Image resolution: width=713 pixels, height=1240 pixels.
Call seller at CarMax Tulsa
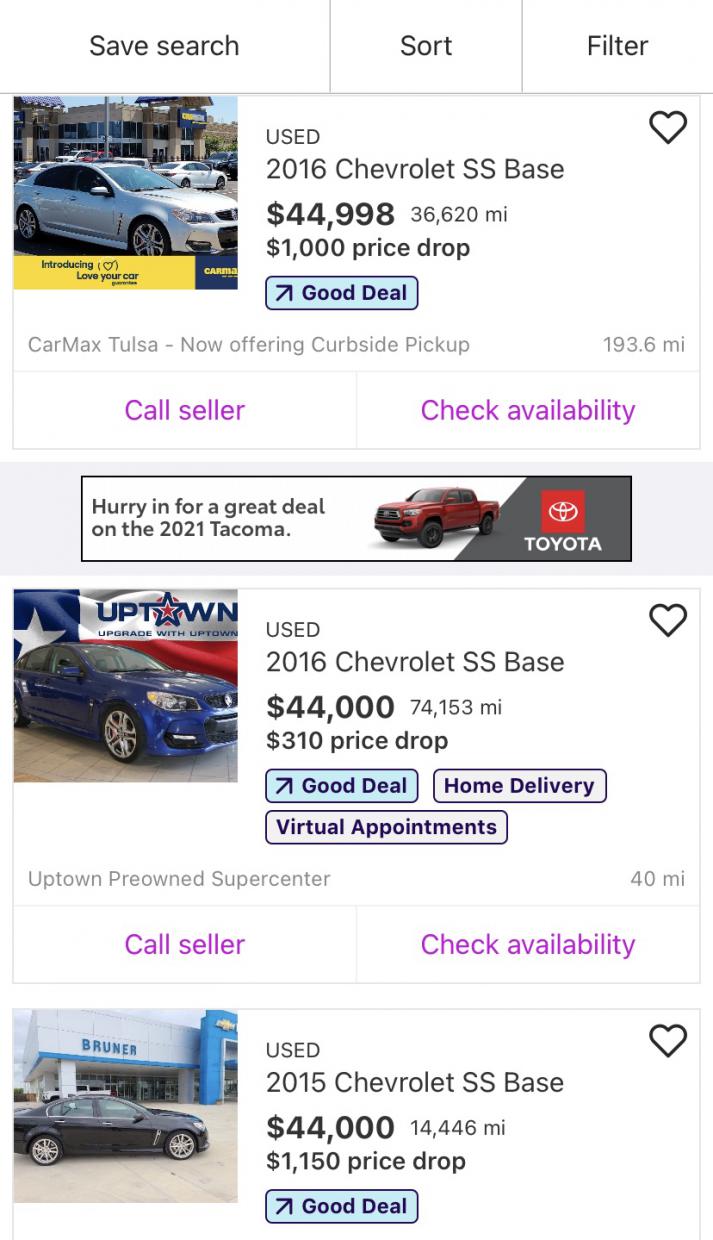184,410
